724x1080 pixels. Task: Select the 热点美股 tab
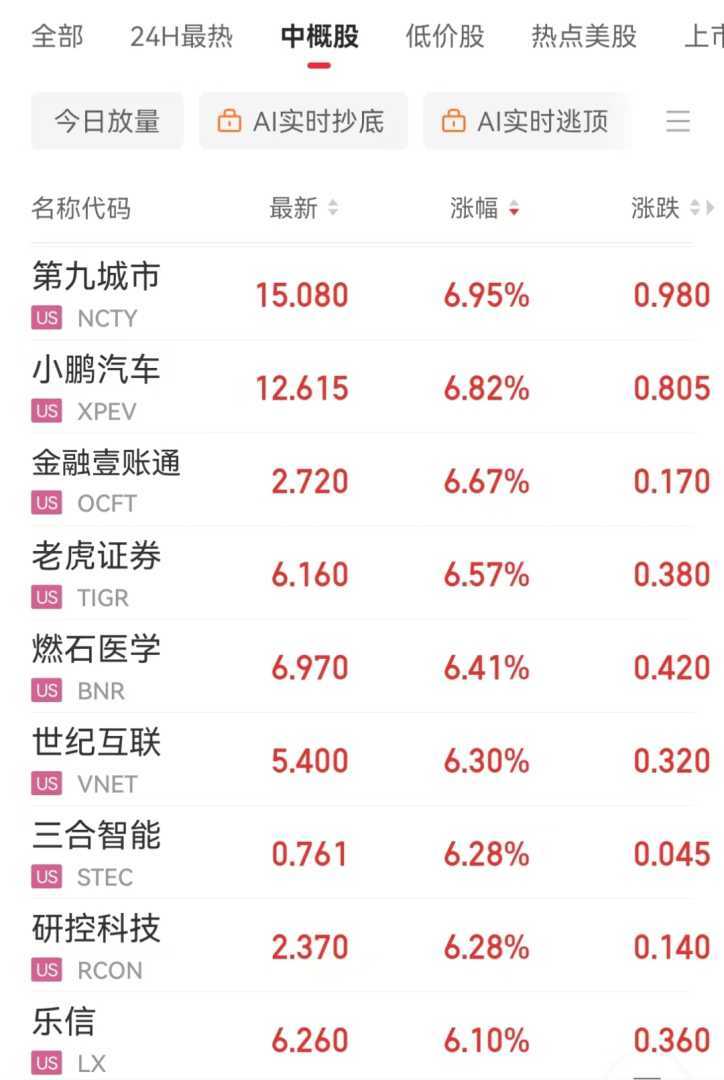584,37
